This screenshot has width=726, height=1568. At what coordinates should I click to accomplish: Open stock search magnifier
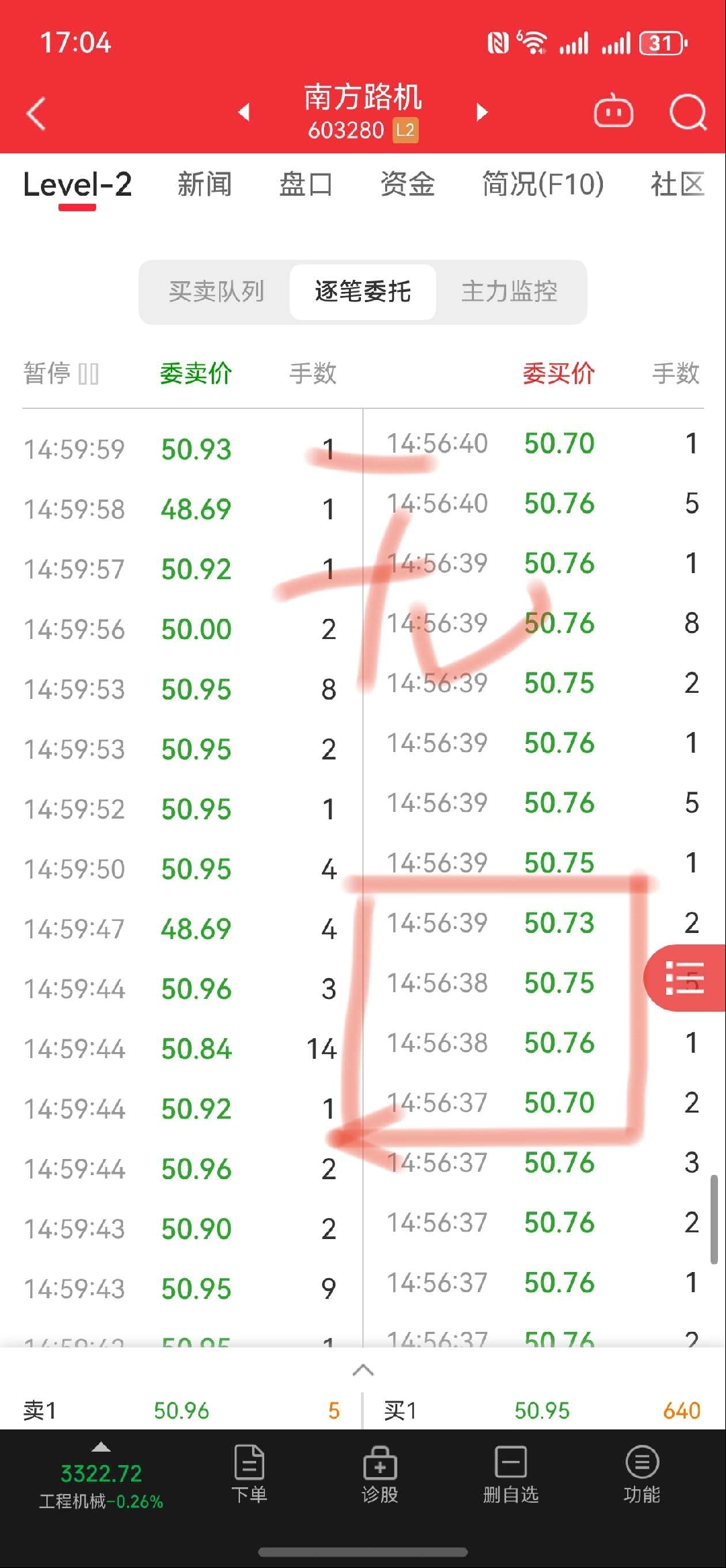coord(688,112)
